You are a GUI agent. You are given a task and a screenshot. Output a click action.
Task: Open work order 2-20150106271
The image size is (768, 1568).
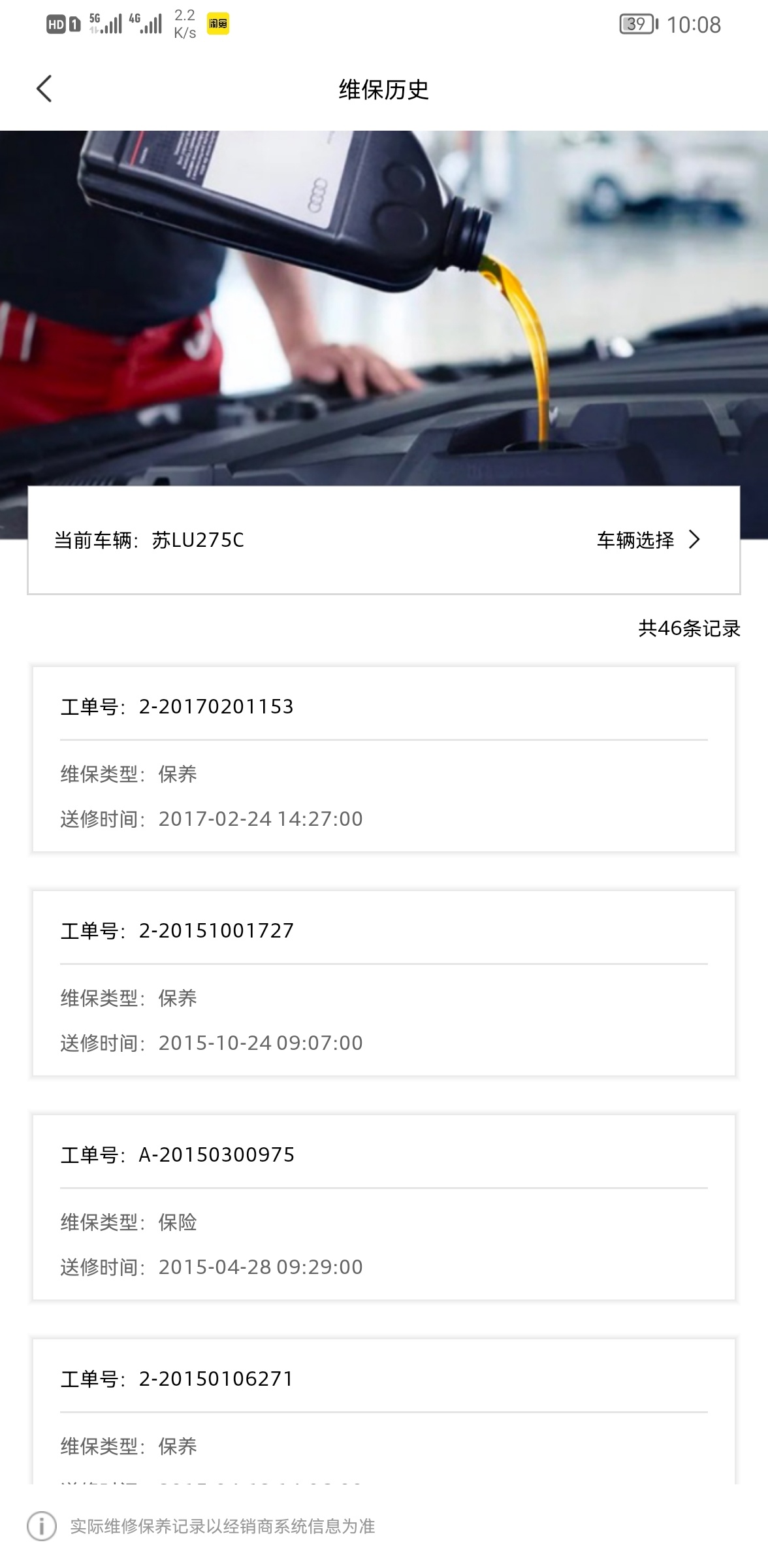[383, 1411]
